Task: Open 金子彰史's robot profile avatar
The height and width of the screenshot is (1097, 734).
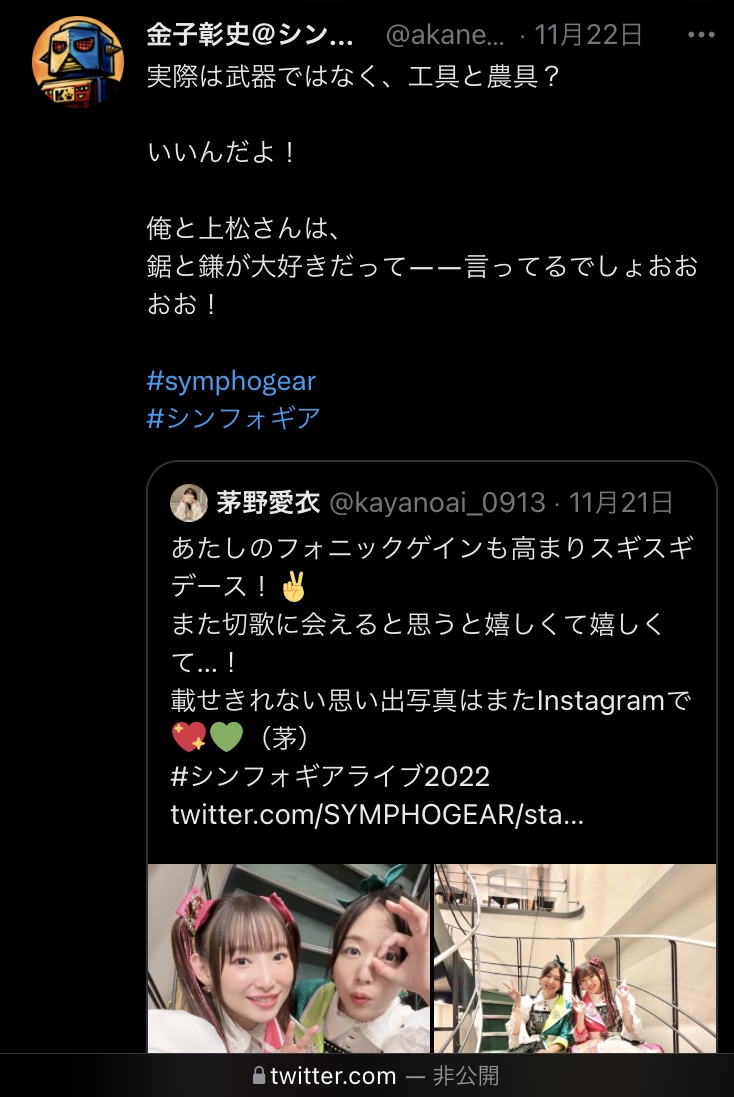Action: point(78,62)
